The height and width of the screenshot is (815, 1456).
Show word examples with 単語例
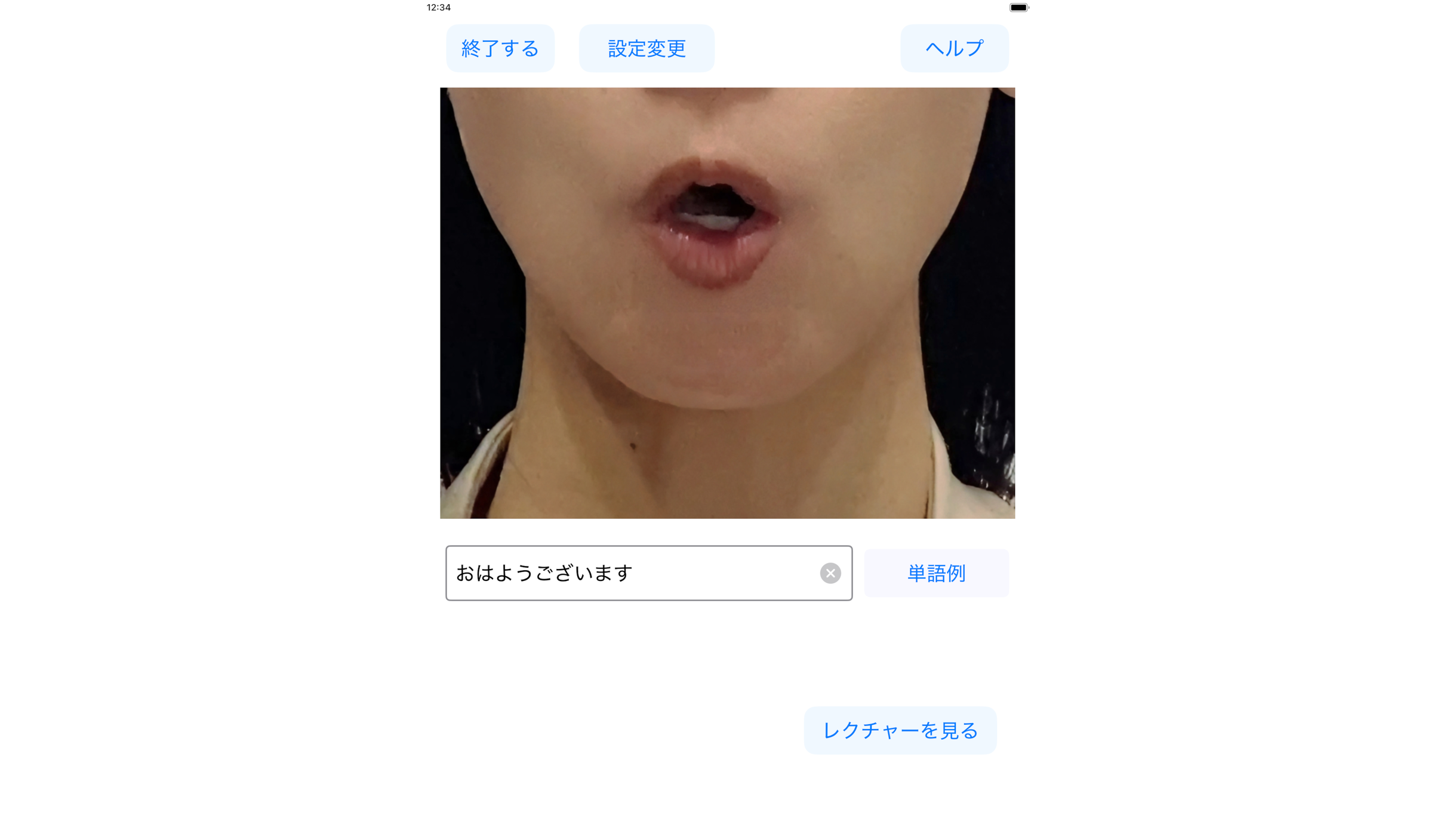click(x=935, y=573)
